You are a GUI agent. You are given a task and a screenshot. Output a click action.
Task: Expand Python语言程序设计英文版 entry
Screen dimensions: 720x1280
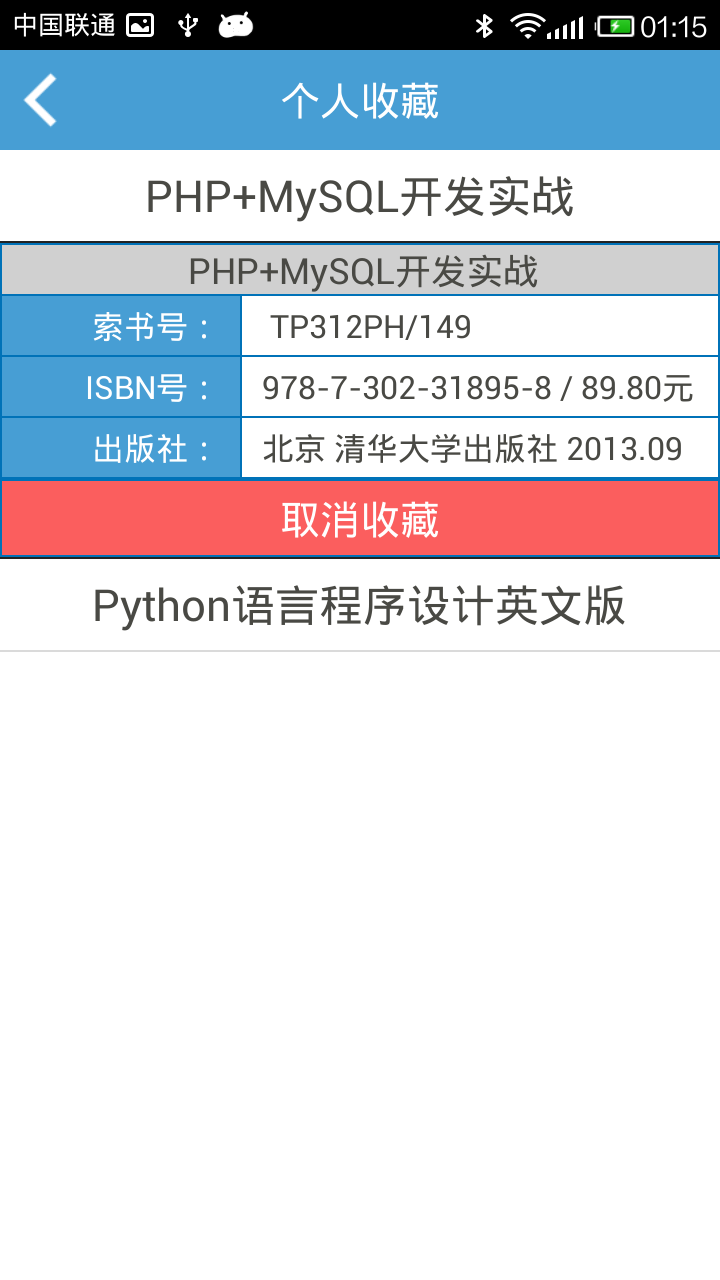point(360,606)
